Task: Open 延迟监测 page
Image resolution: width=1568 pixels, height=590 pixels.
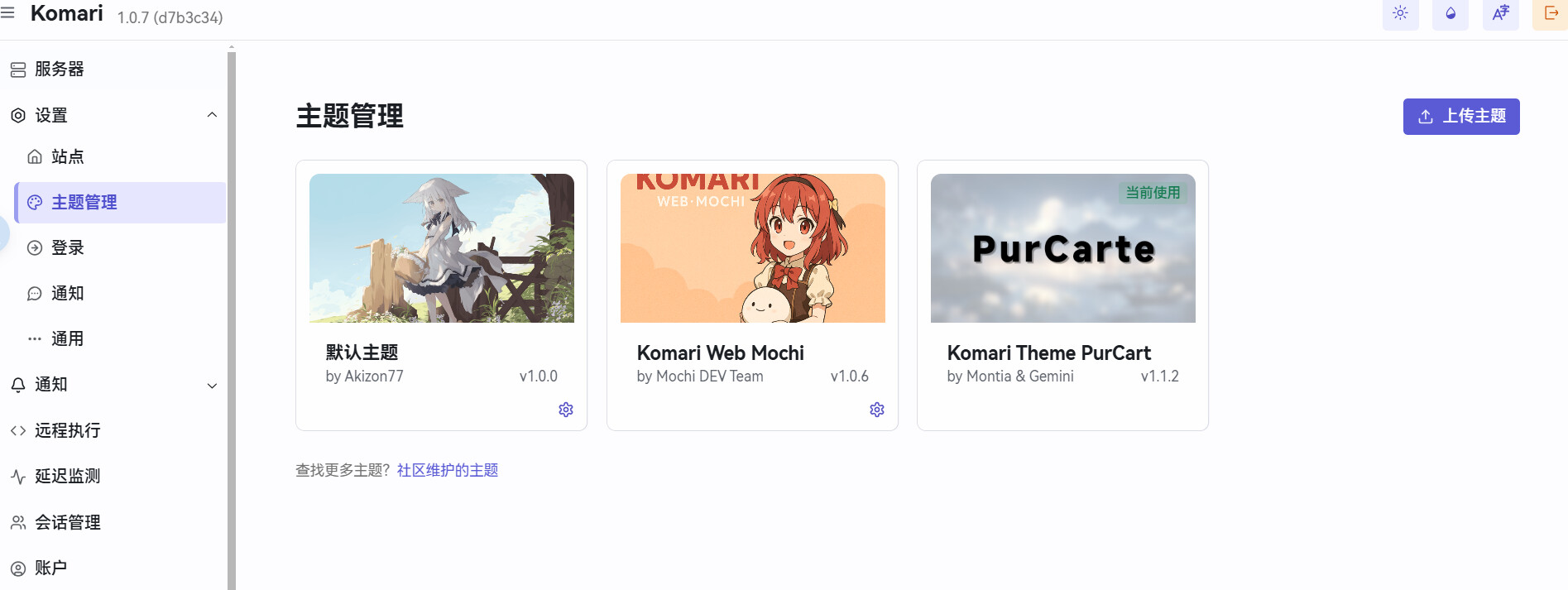Action: click(68, 477)
